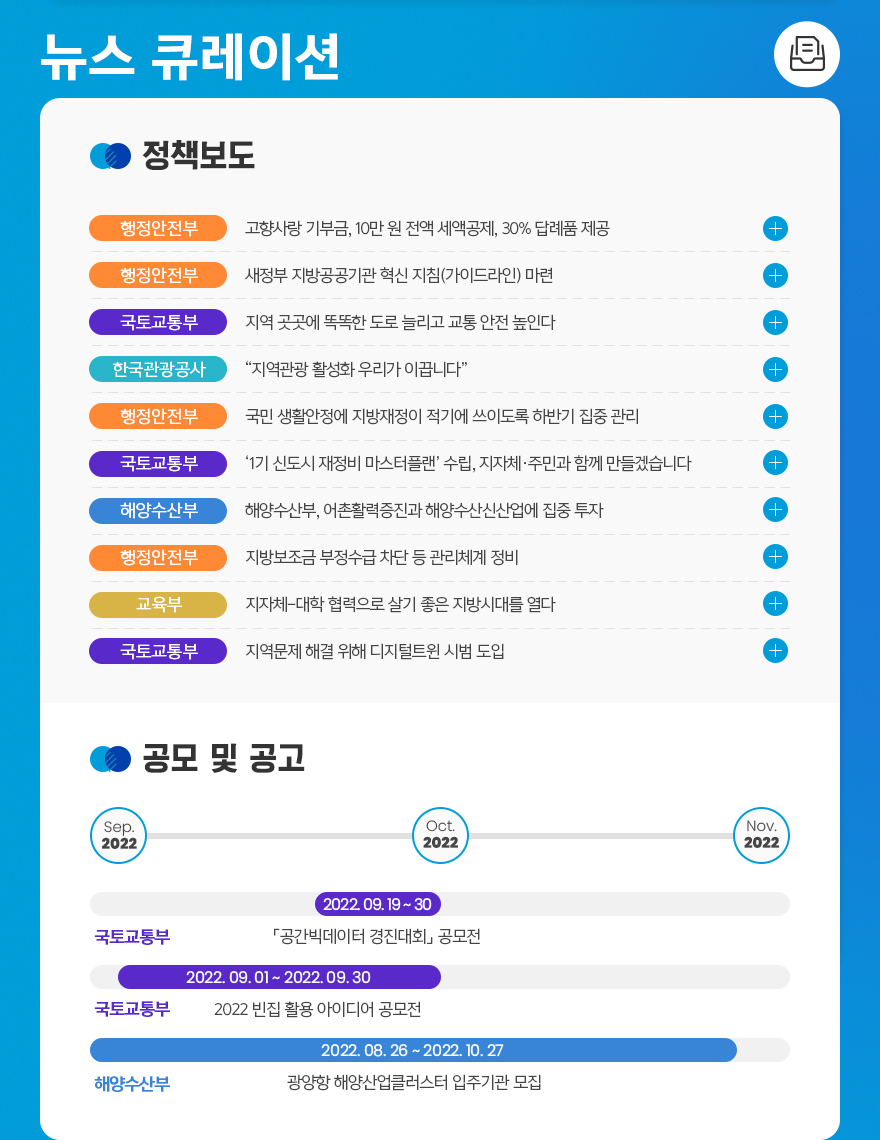The height and width of the screenshot is (1140, 880).
Task: Open the 지방보조금 부정수급 차단 article
Action: [x=775, y=557]
